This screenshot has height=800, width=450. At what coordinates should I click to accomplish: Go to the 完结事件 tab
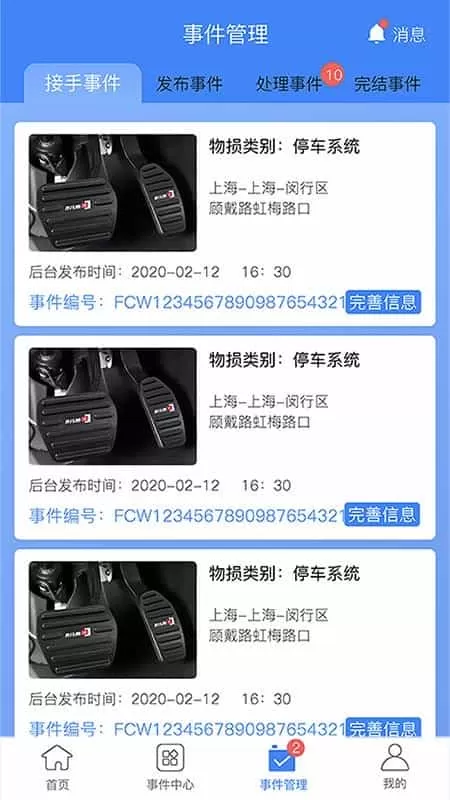(x=387, y=84)
